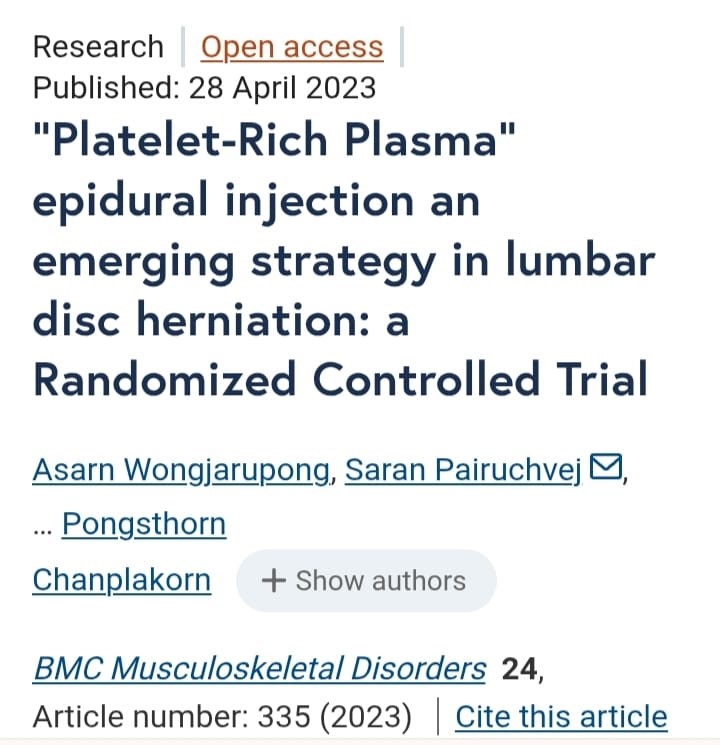Viewport: 720px width, 745px height.
Task: Expand the Show authors button
Action: tap(365, 580)
